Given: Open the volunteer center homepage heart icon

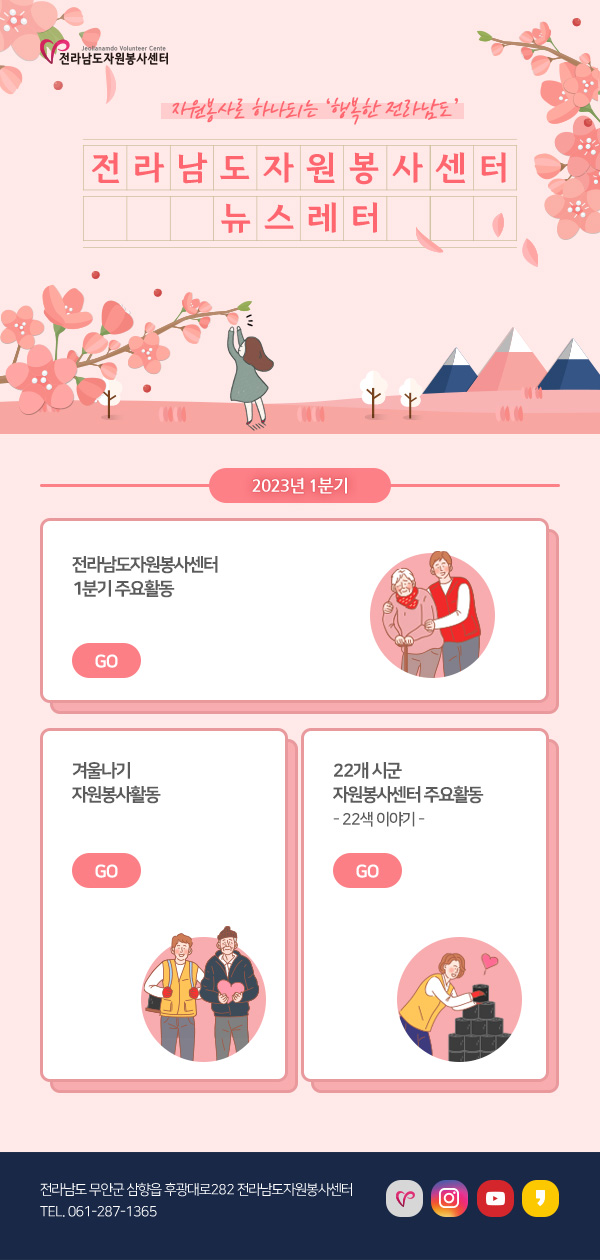Looking at the screenshot, I should [x=404, y=1198].
